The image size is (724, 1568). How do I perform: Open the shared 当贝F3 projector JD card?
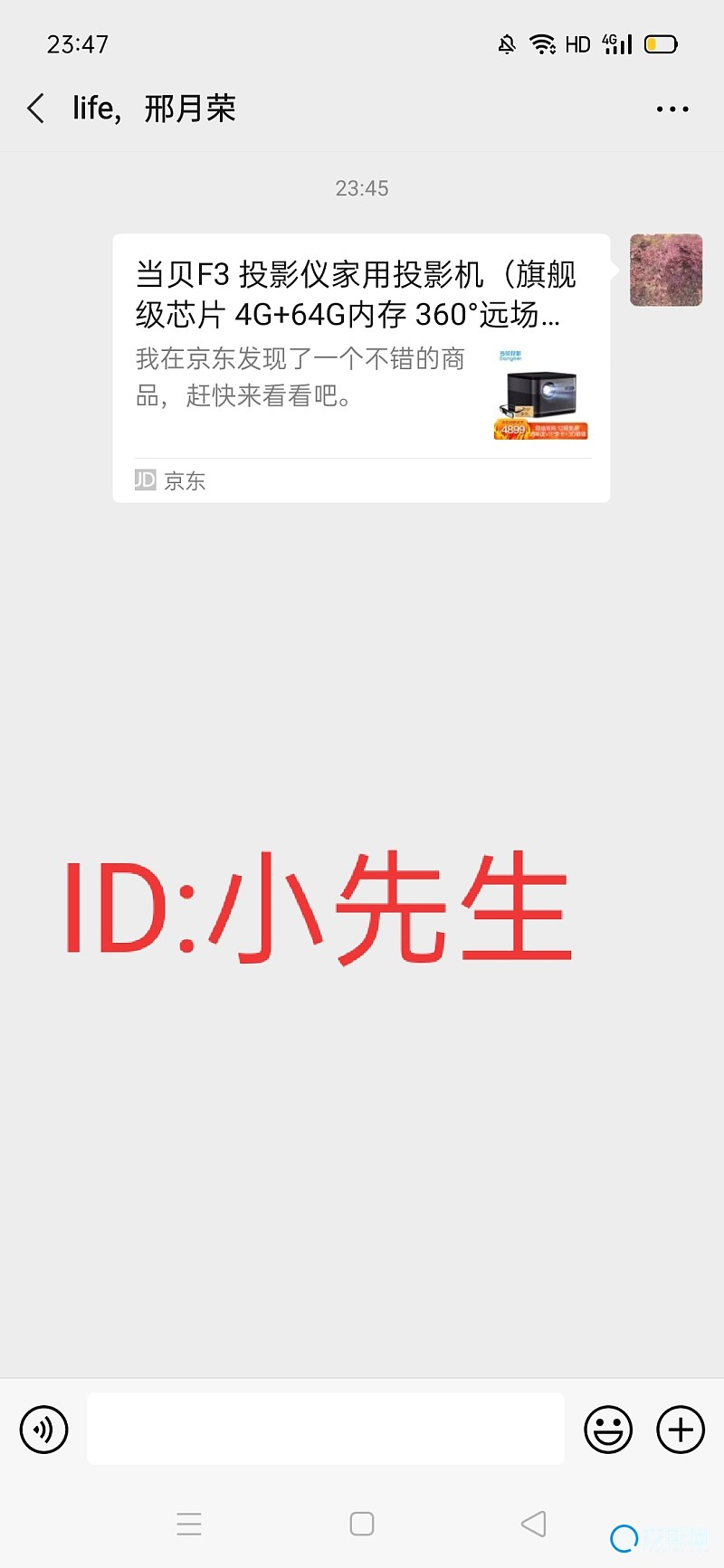[x=360, y=366]
